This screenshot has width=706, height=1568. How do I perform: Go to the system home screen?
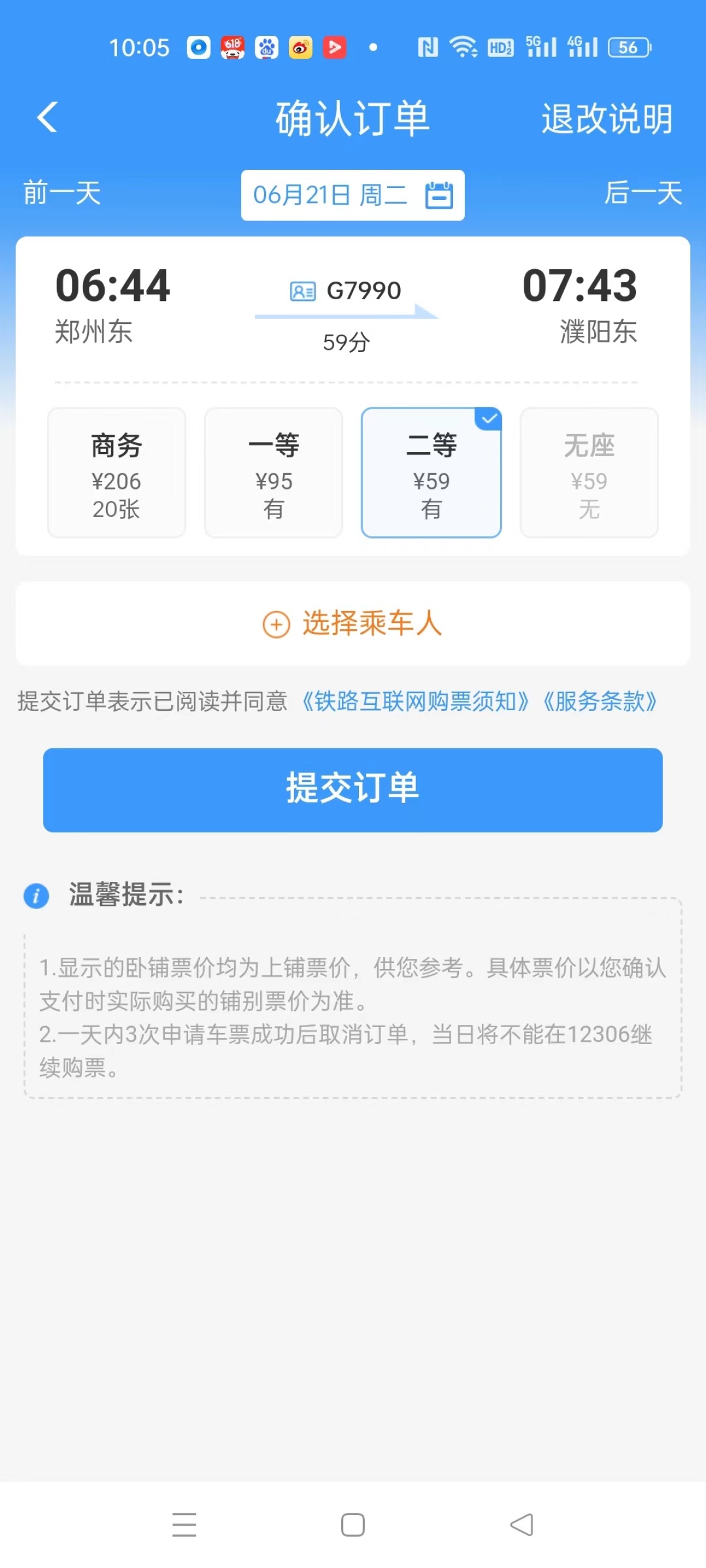(x=352, y=1524)
